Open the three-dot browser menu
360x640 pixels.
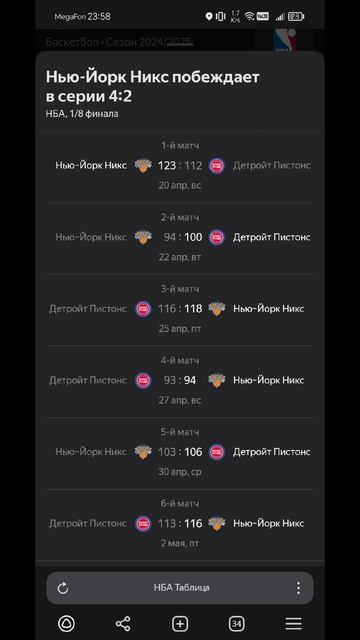299,588
